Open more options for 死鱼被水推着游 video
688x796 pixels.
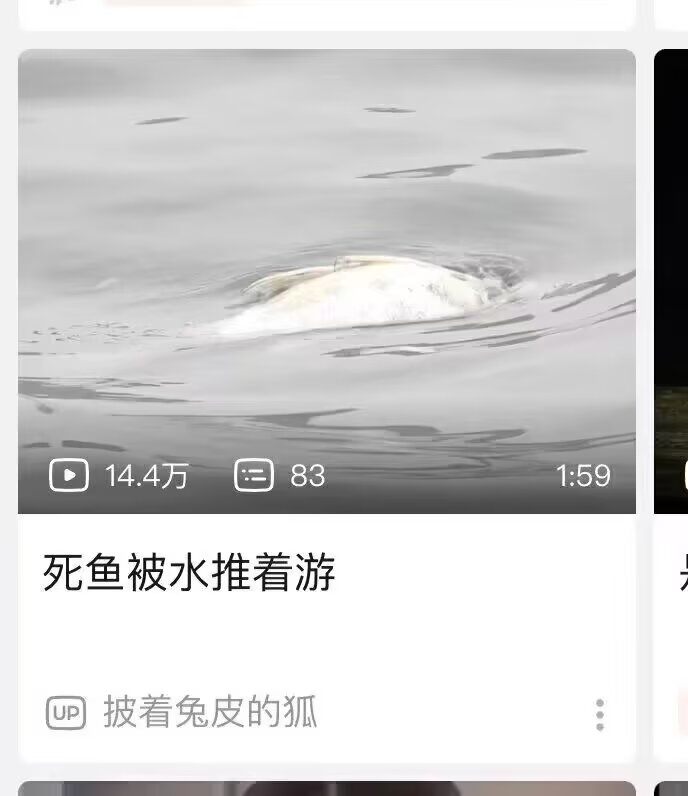(x=599, y=714)
